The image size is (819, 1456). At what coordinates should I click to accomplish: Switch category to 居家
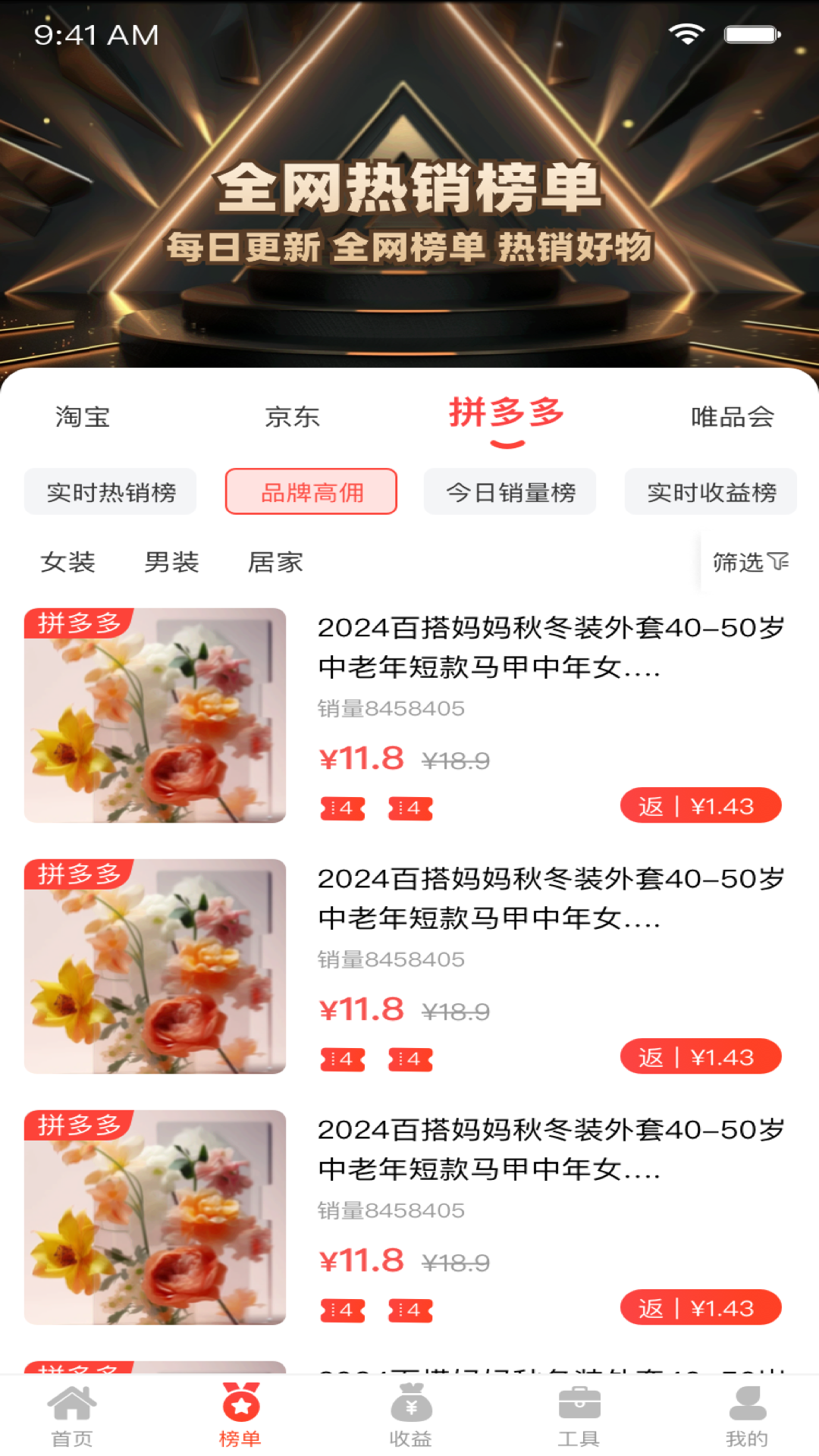click(275, 563)
